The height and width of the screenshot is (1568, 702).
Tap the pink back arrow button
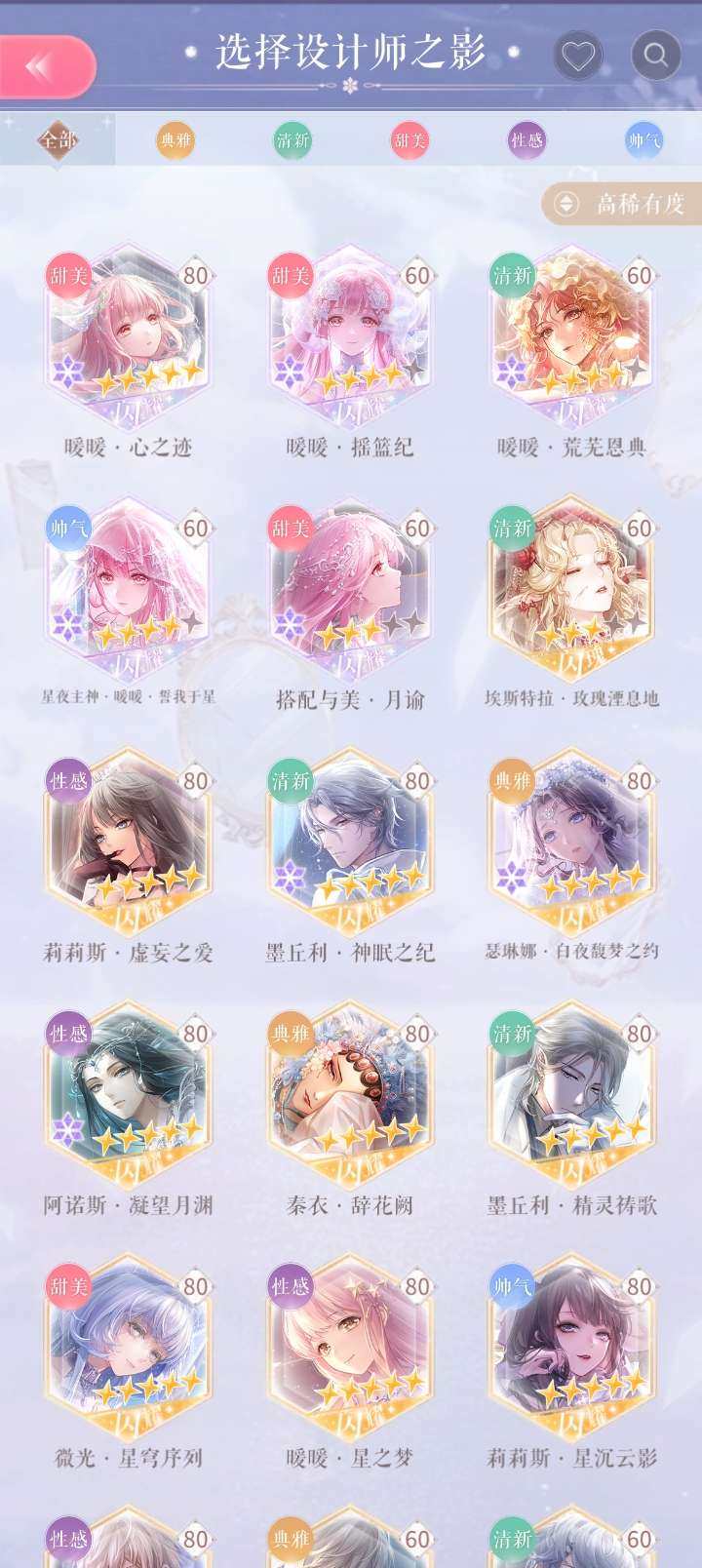pyautogui.click(x=46, y=66)
